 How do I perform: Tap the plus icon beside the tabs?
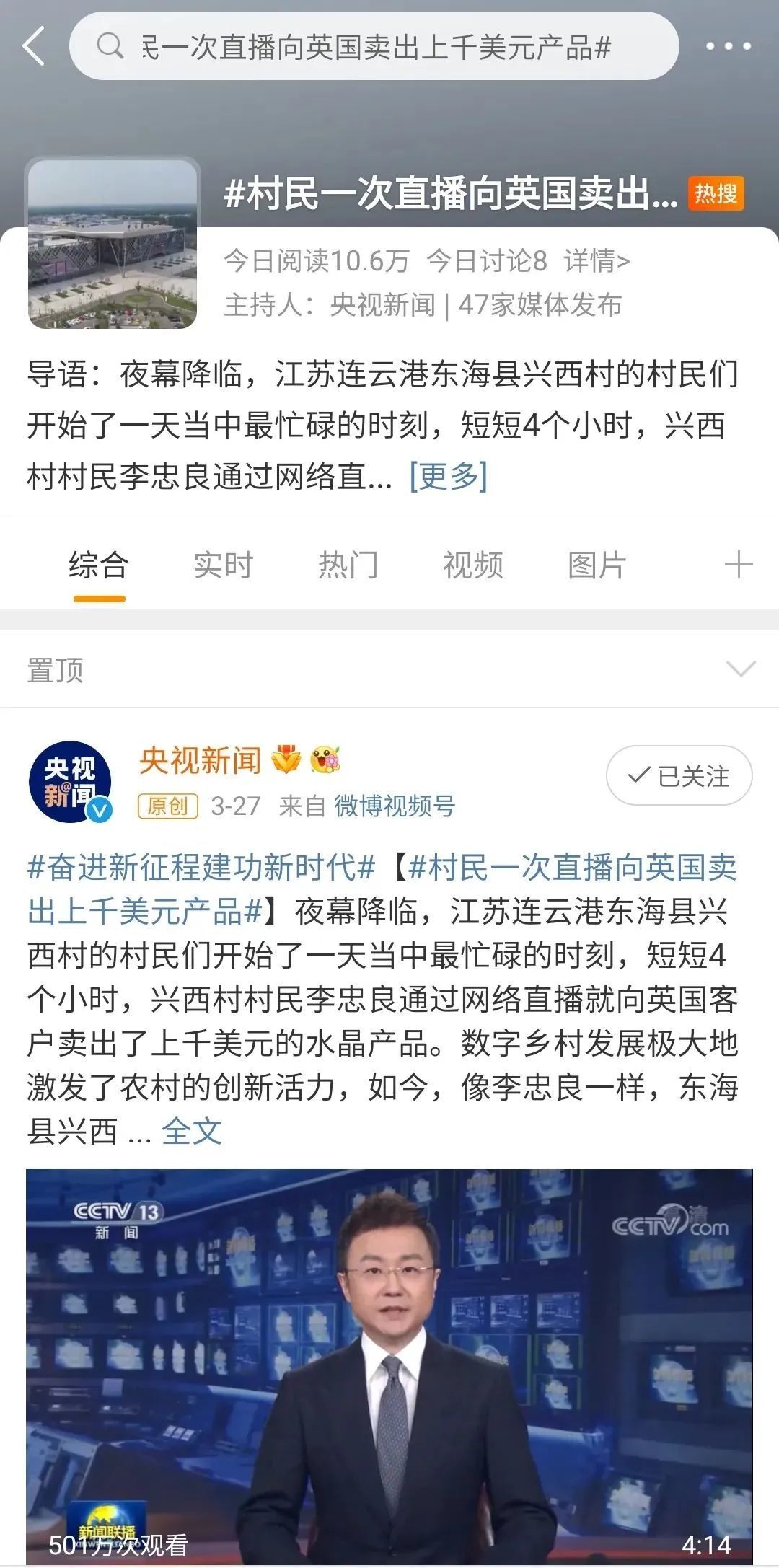739,565
